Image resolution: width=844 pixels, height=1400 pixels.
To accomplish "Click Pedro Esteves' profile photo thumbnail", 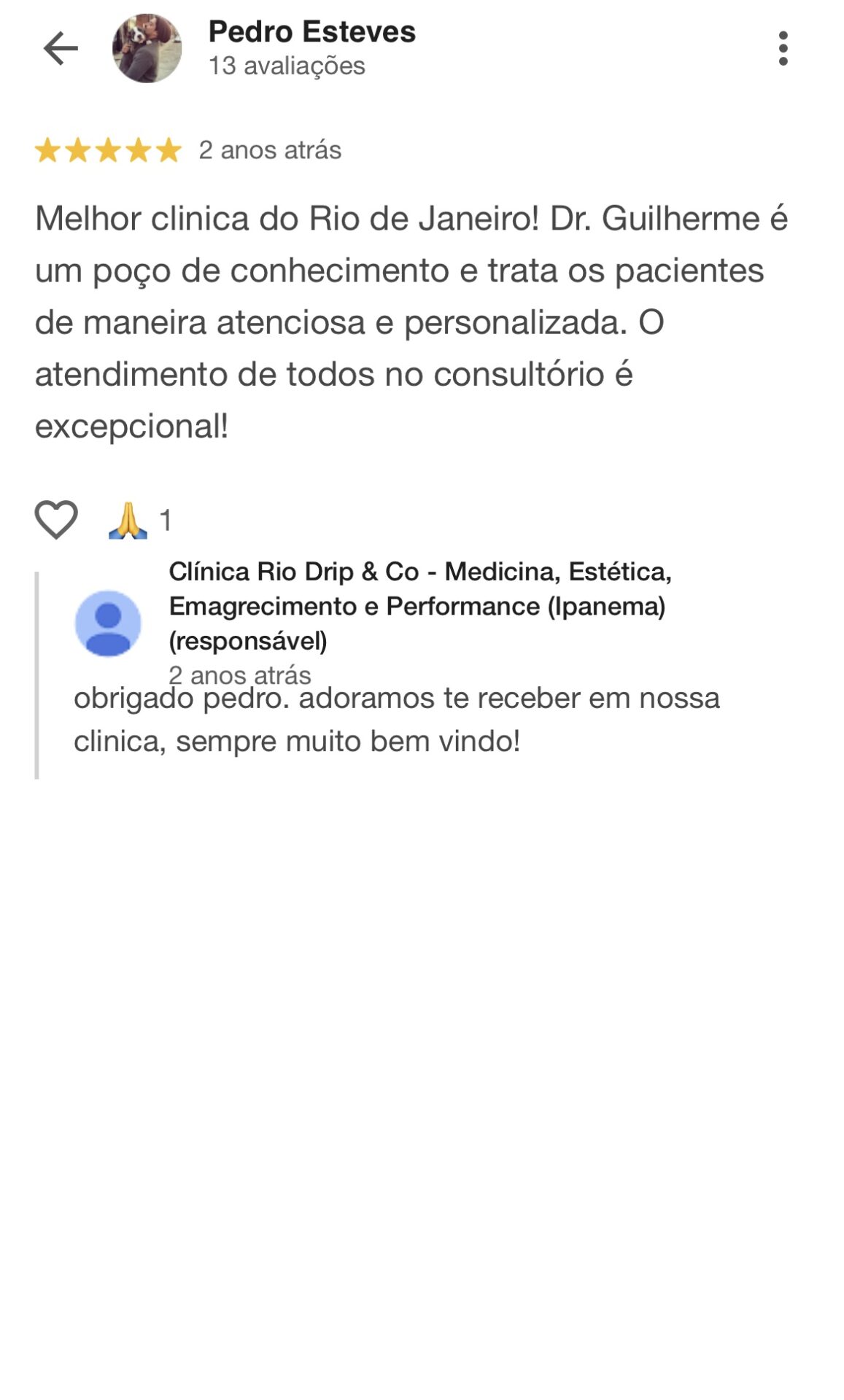I will 146,48.
